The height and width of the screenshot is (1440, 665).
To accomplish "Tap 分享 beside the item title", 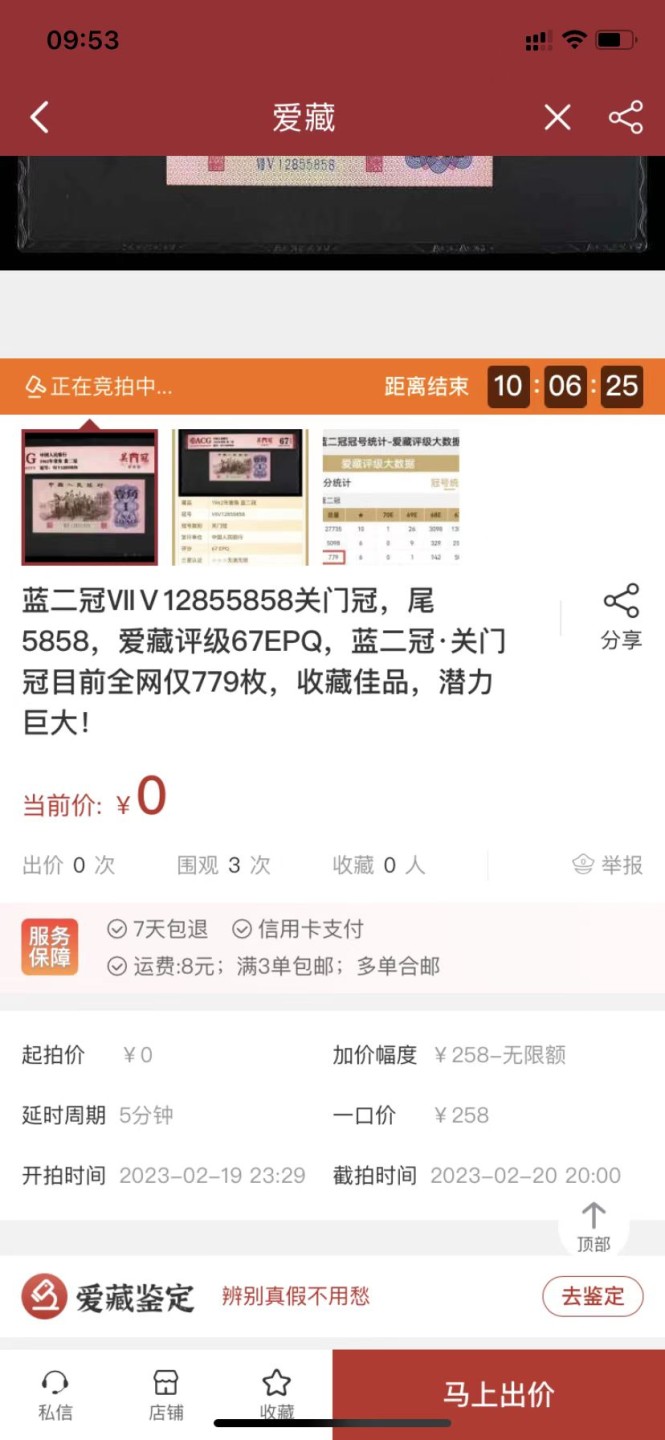I will (620, 618).
